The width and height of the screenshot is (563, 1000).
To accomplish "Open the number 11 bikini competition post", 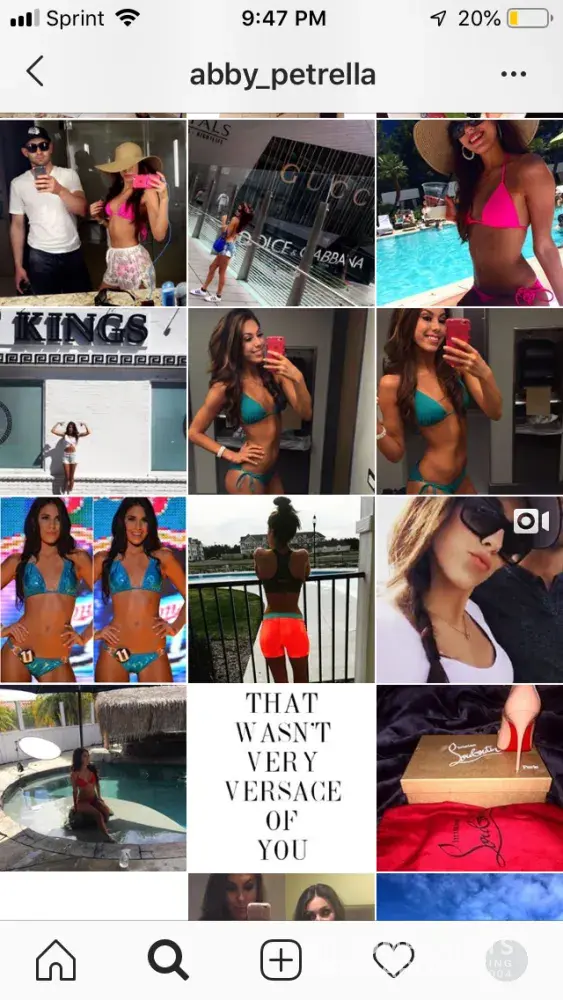I will (93, 590).
